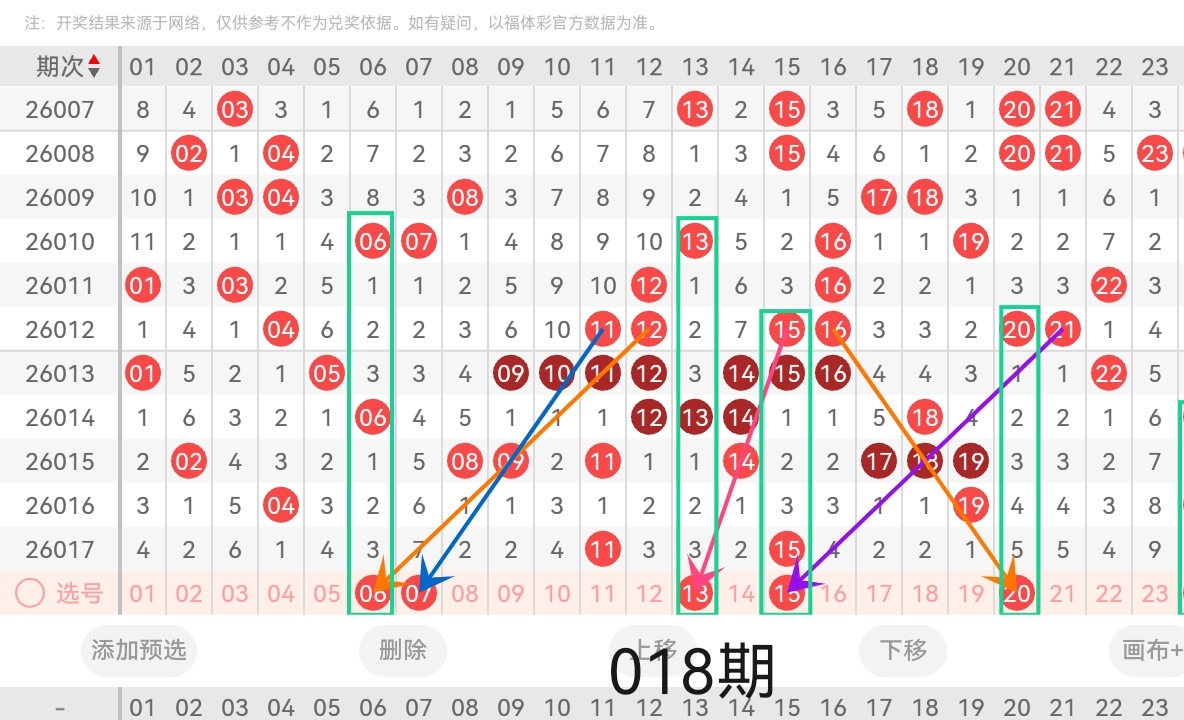Viewport: 1184px width, 720px height.
Task: Select number 17 in the 选号 row
Action: point(879,593)
